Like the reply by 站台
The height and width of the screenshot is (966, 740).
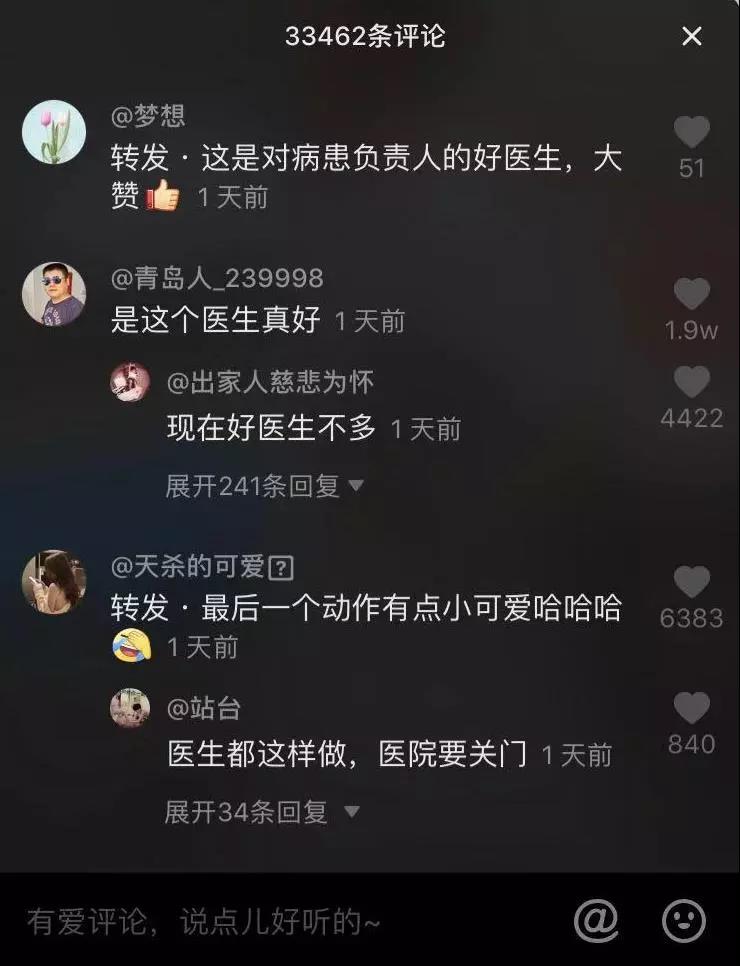(x=691, y=708)
